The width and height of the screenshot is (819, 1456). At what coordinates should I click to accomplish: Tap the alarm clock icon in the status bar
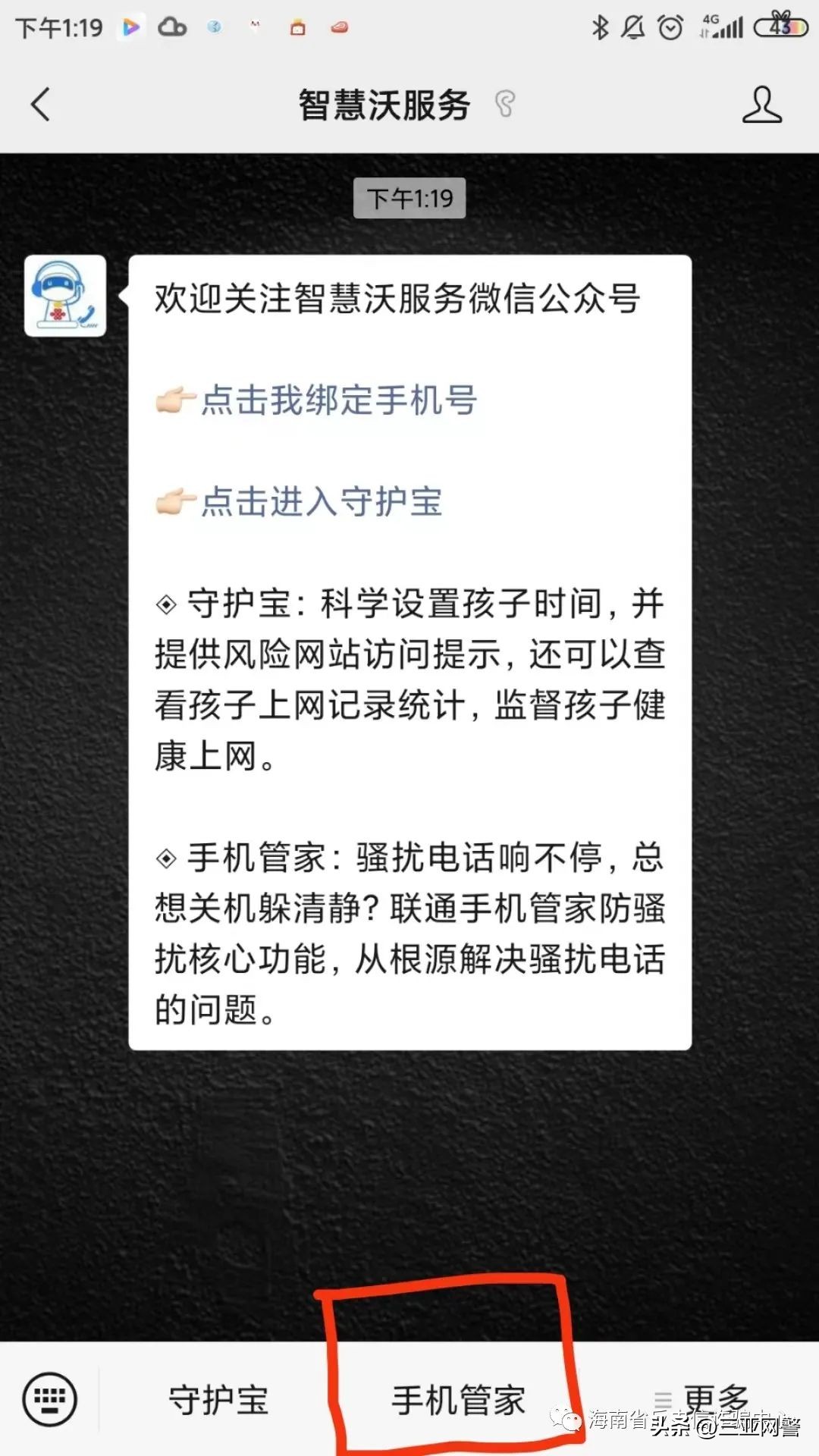671,27
